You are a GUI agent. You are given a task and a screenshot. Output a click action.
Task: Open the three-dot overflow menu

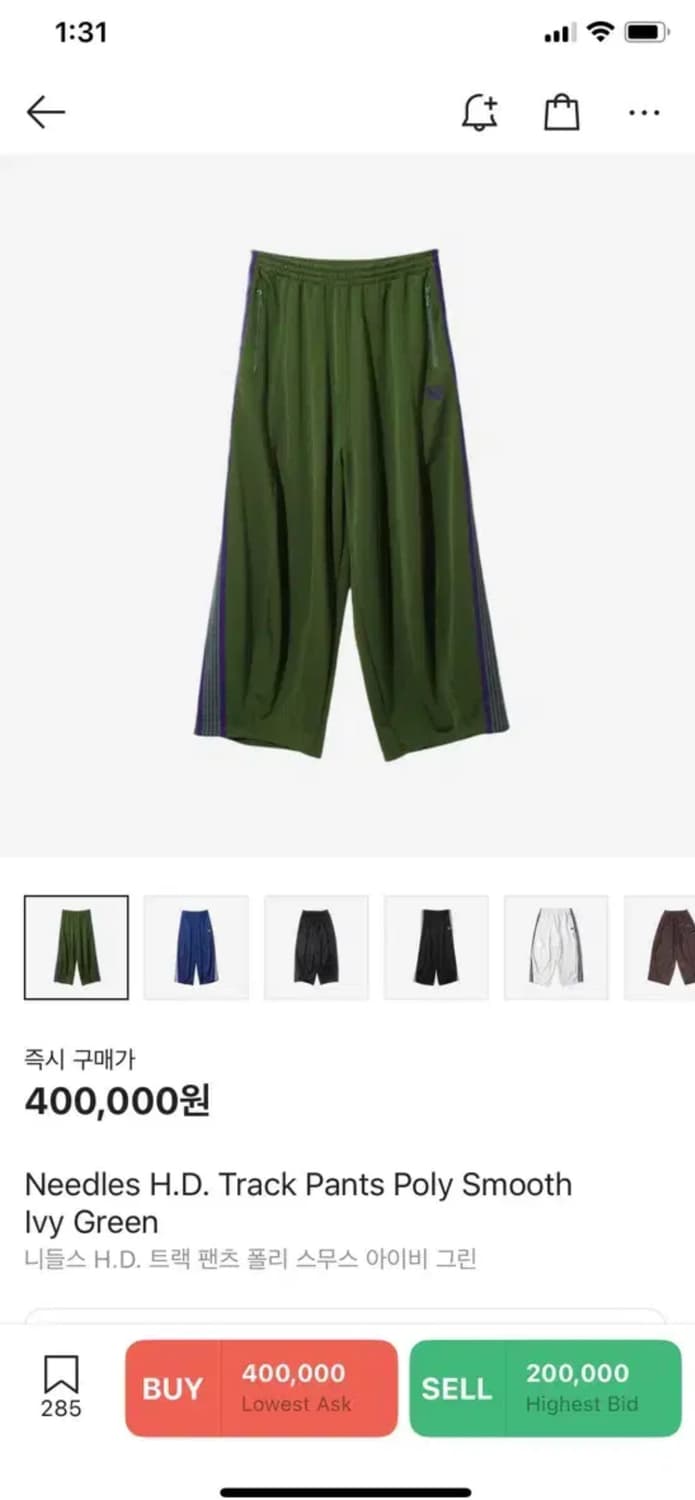click(x=644, y=113)
